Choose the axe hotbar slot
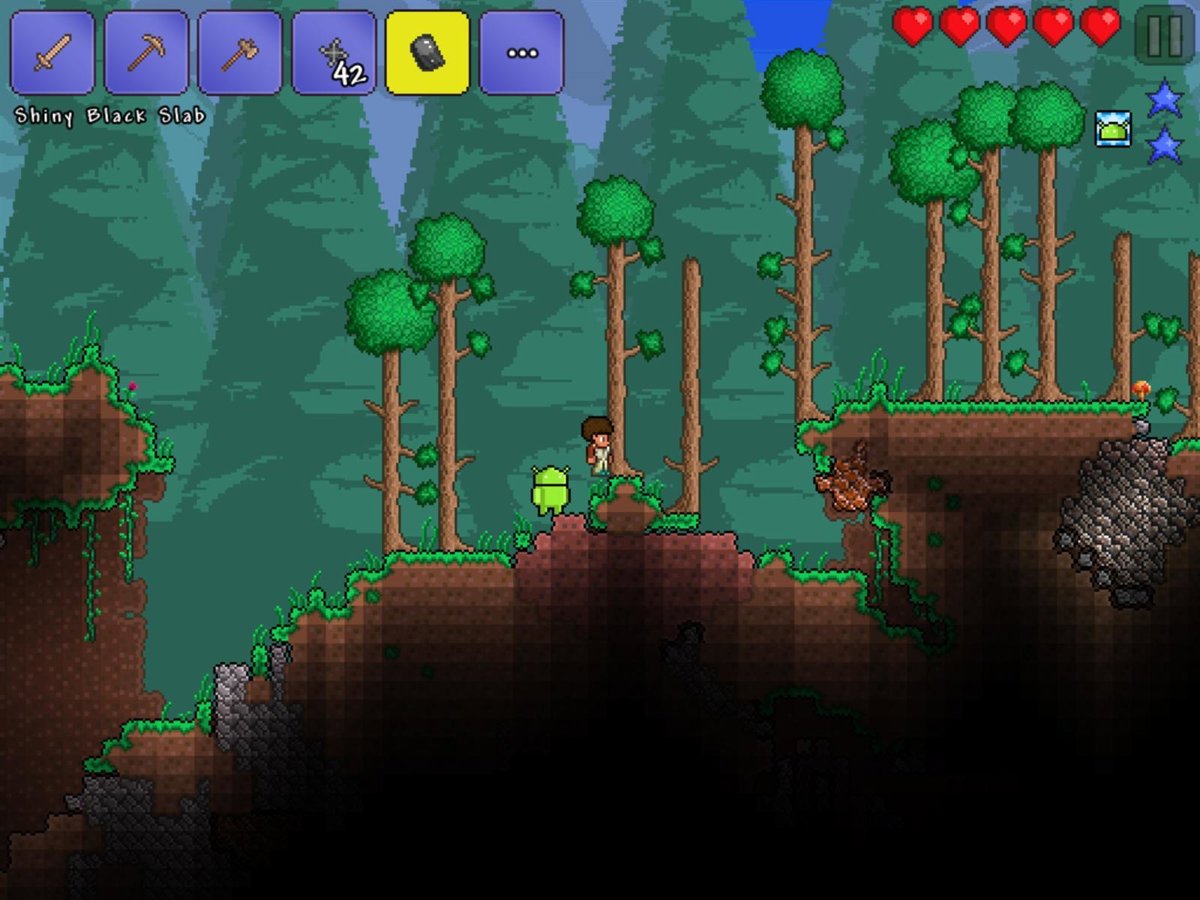 point(240,53)
